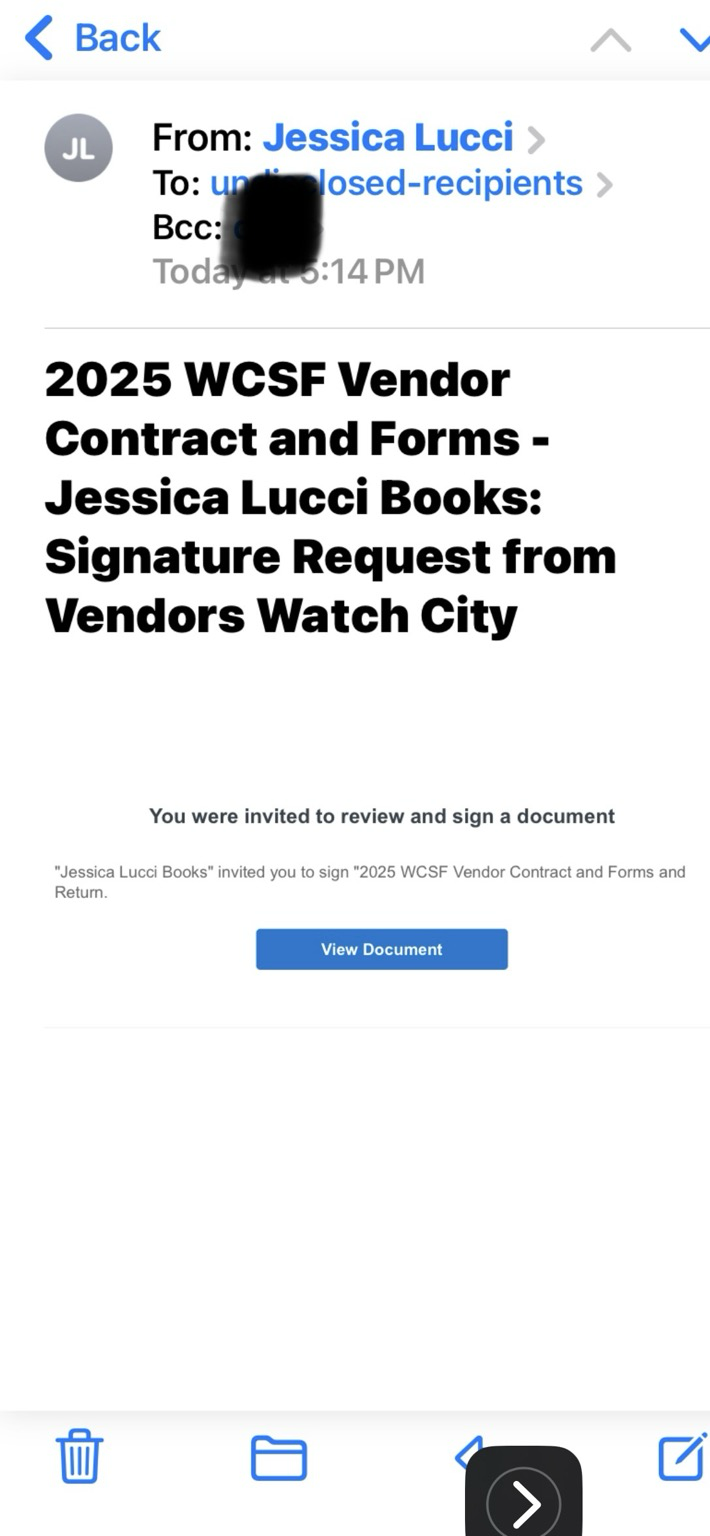Tap the JL sender avatar
The image size is (710, 1536).
(78, 148)
